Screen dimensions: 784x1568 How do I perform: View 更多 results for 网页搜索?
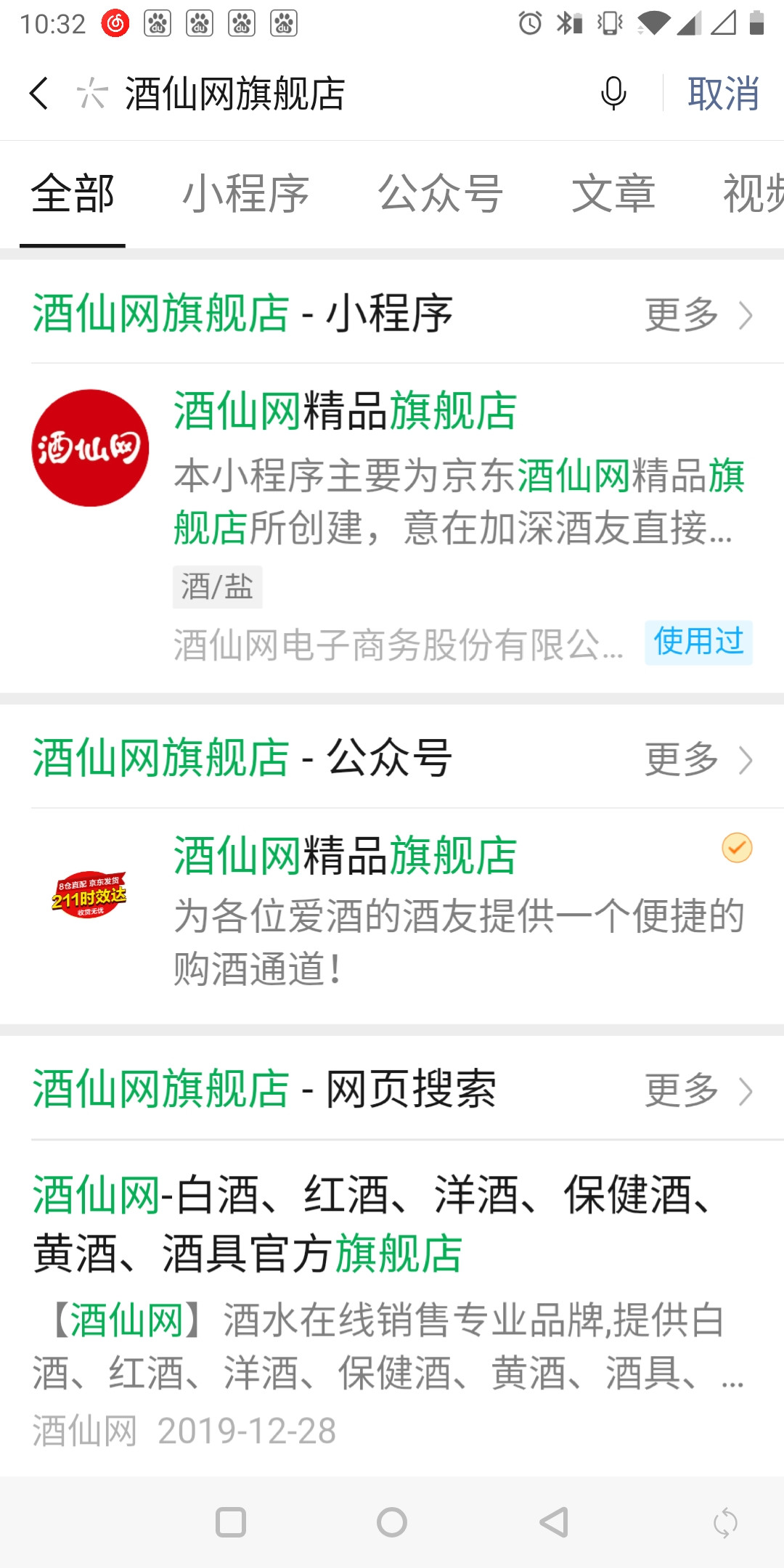pyautogui.click(x=698, y=1090)
